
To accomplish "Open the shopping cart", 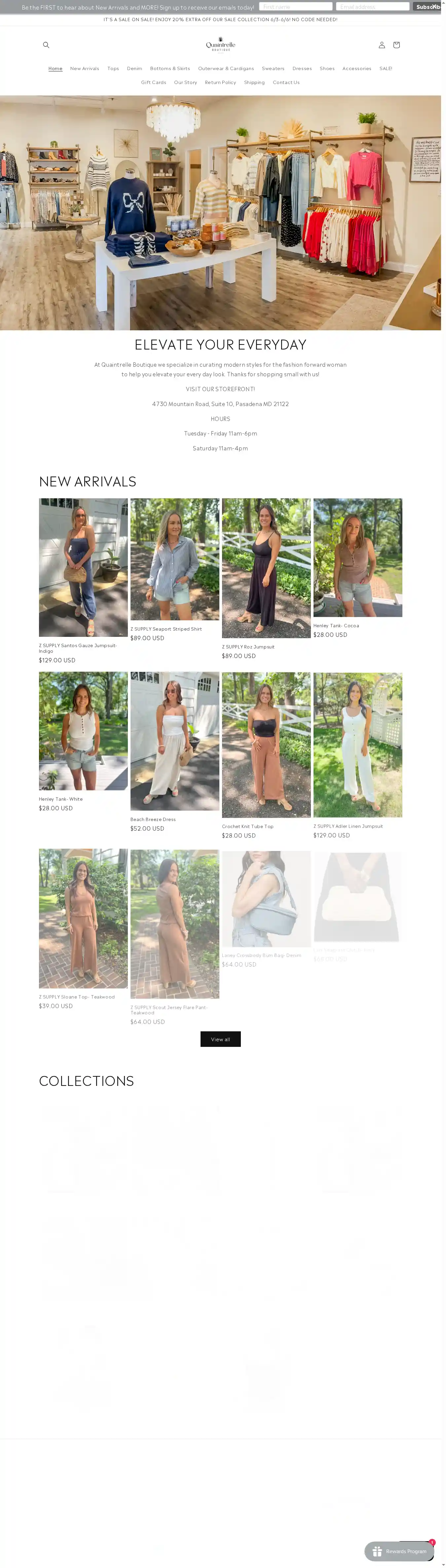I will (x=396, y=45).
